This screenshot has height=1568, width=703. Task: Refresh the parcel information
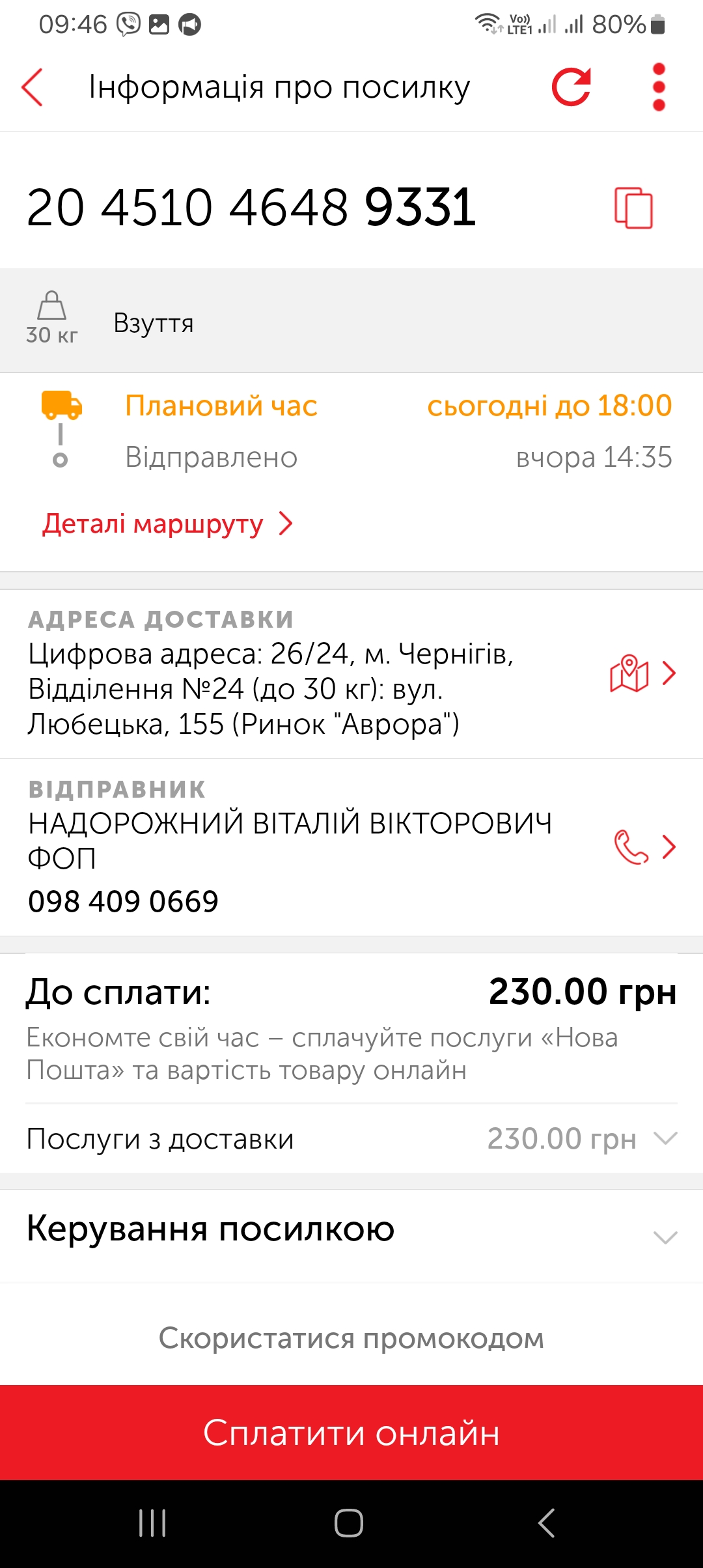[572, 87]
